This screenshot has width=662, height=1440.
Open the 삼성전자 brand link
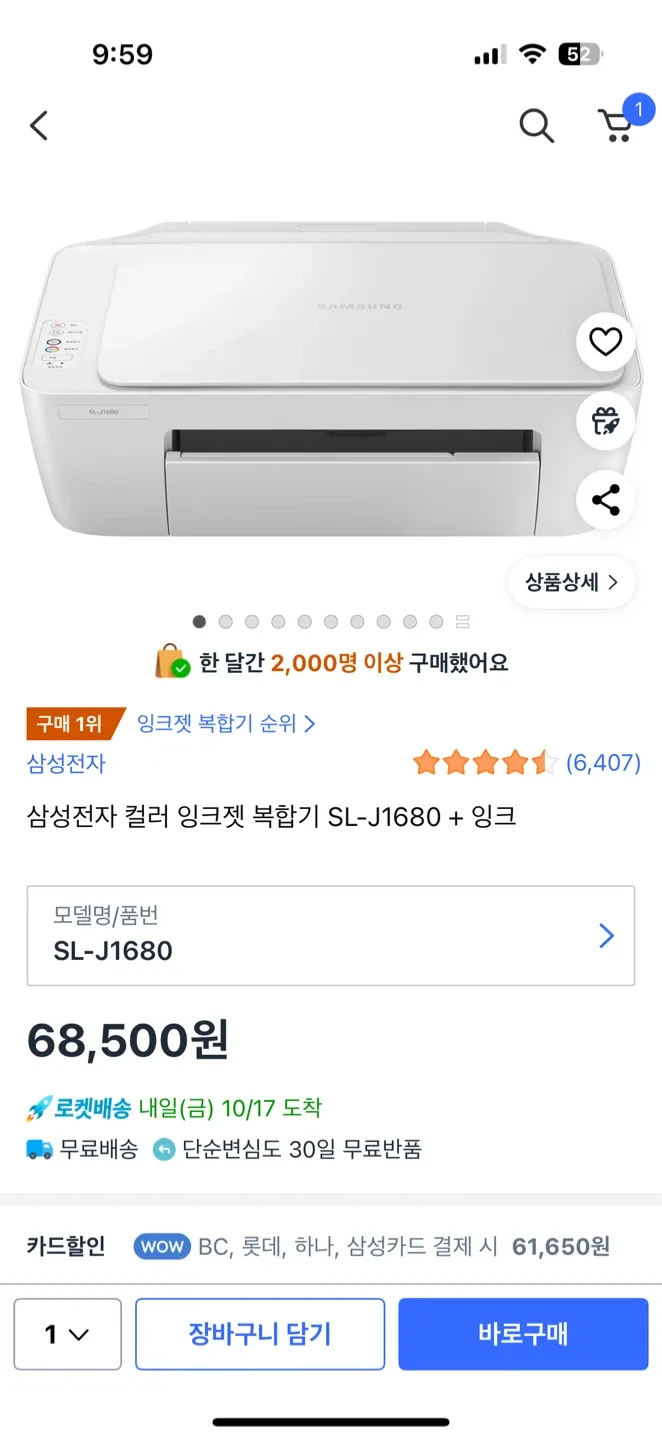pyautogui.click(x=66, y=764)
